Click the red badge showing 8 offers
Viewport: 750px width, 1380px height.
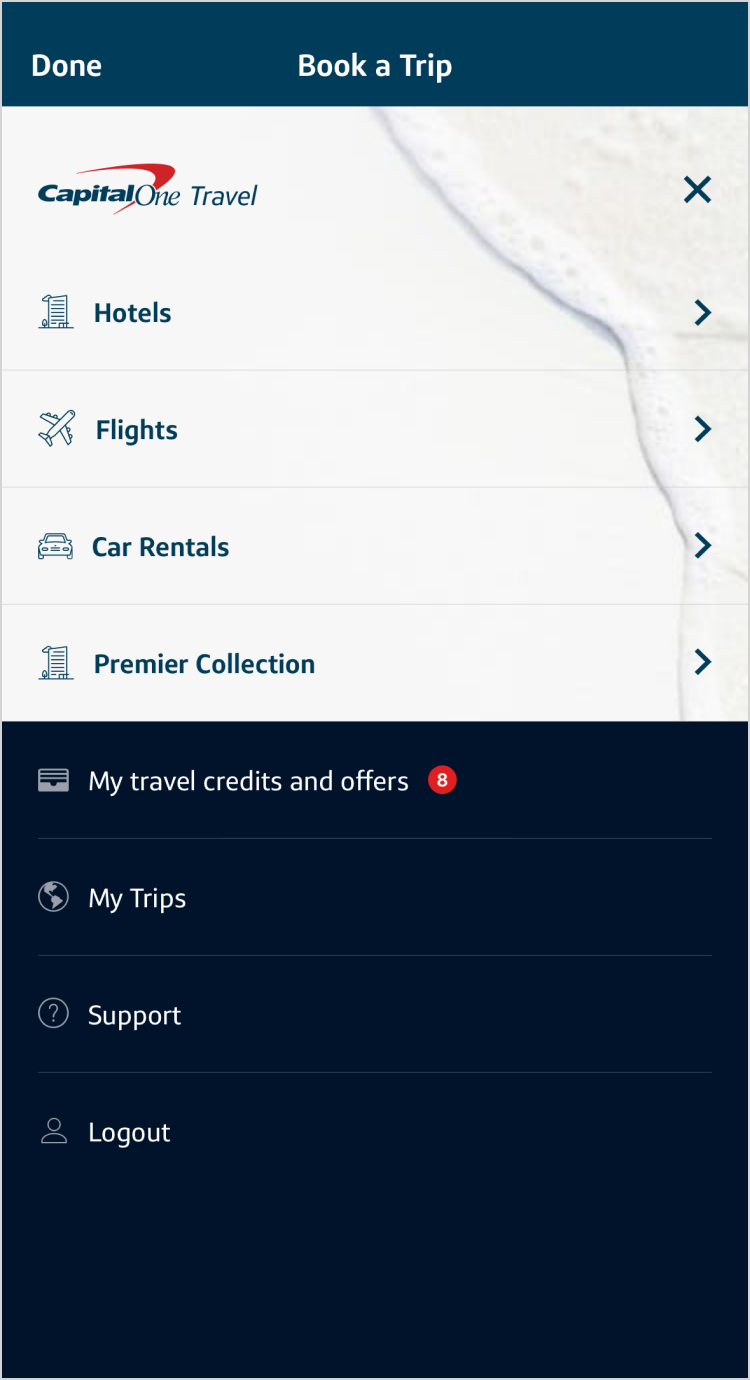tap(442, 780)
